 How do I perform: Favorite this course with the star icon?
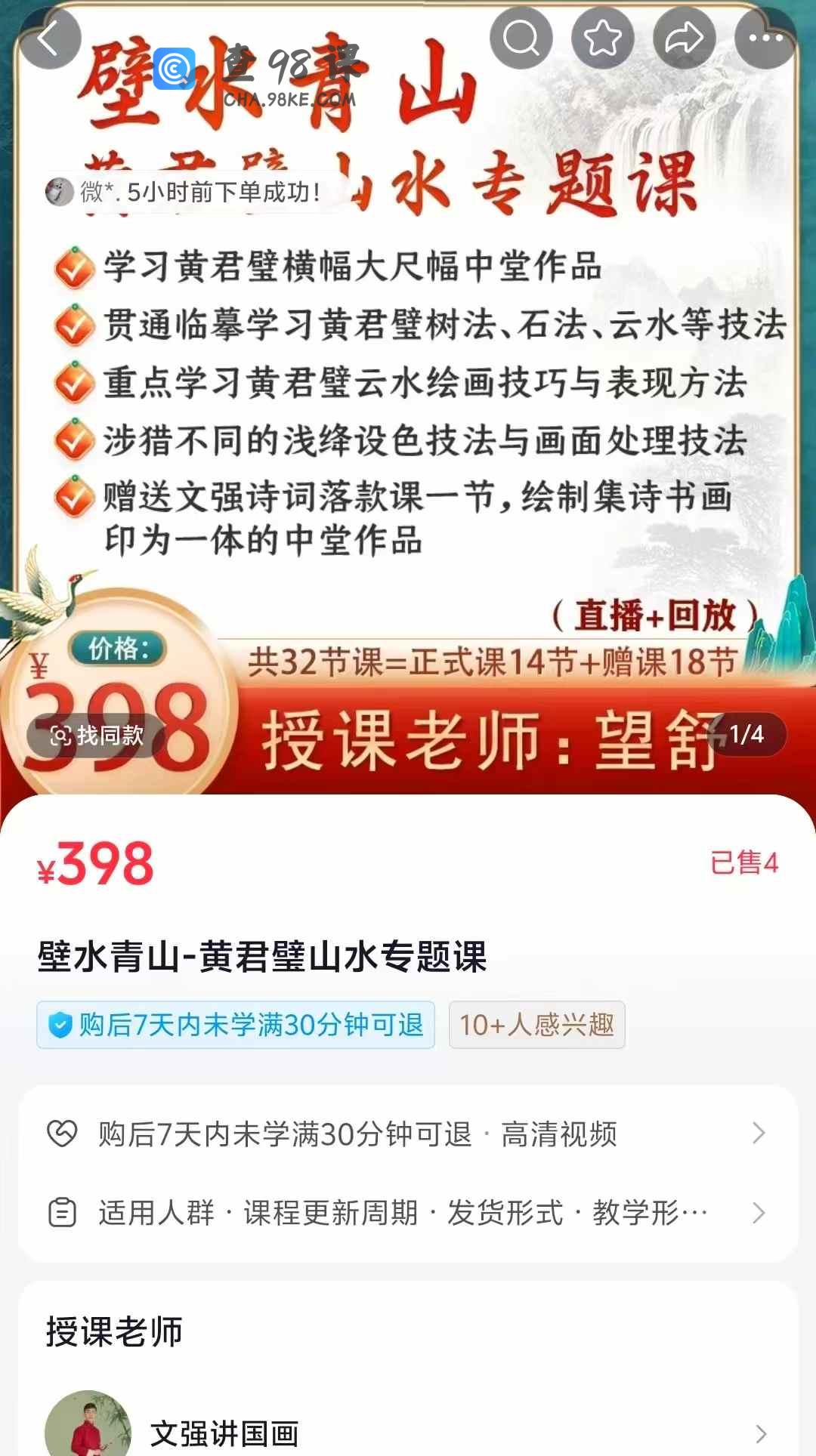point(602,39)
